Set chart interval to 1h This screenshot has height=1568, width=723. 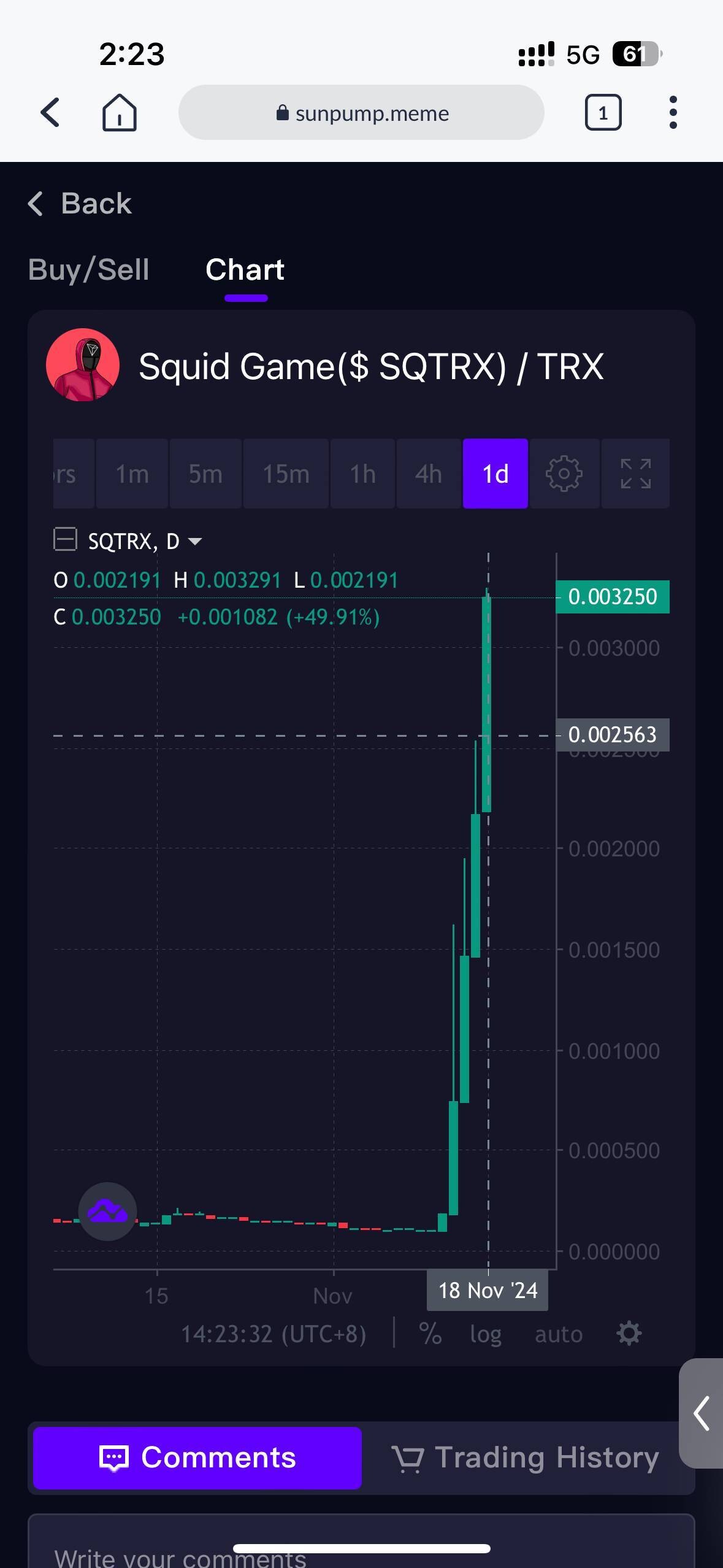(x=362, y=474)
